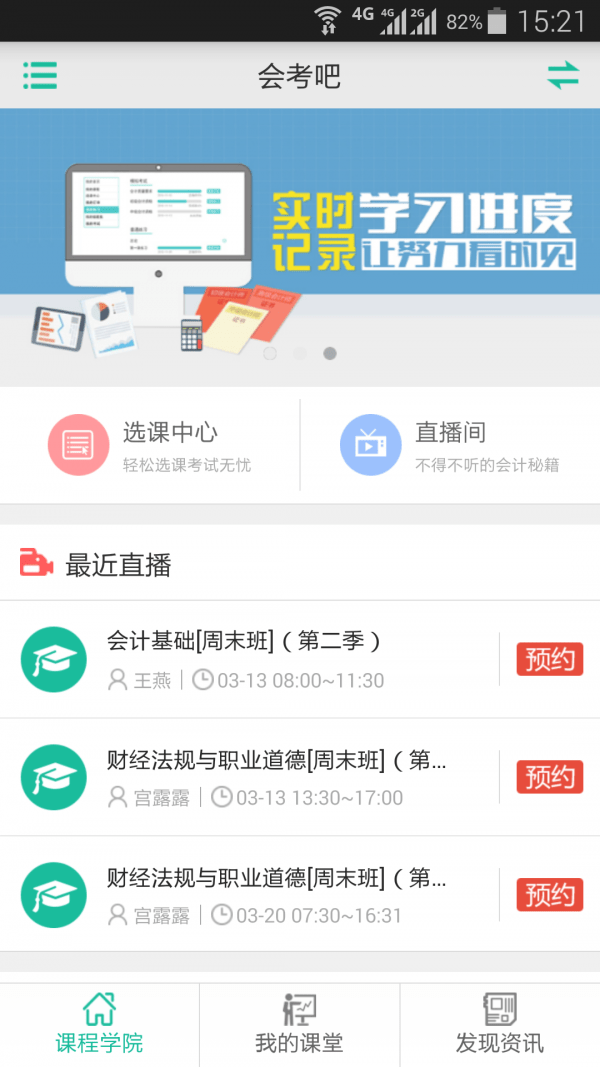Open 会计基础[周末班] live course
Screen dimensions: 600x1067
point(245,659)
